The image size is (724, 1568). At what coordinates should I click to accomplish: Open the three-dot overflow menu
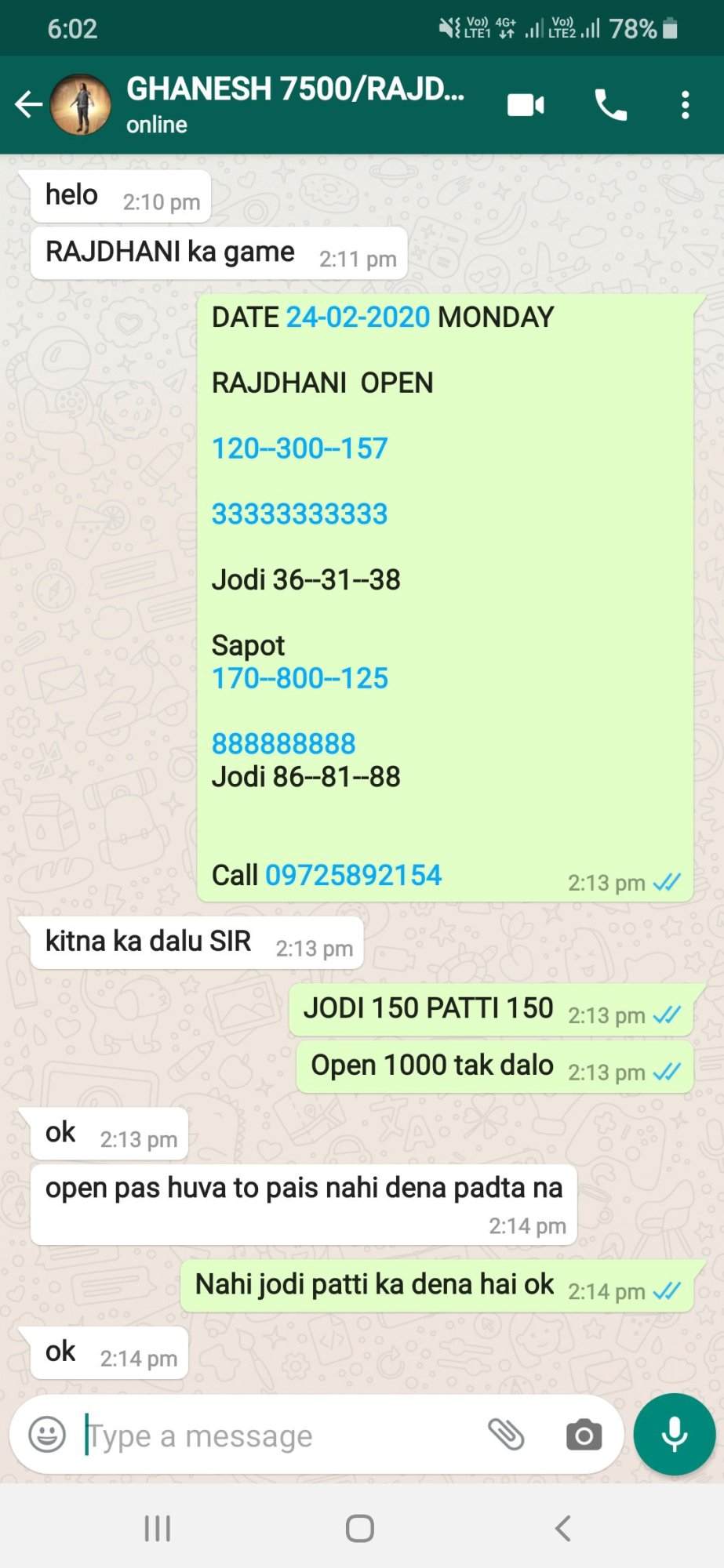(685, 104)
